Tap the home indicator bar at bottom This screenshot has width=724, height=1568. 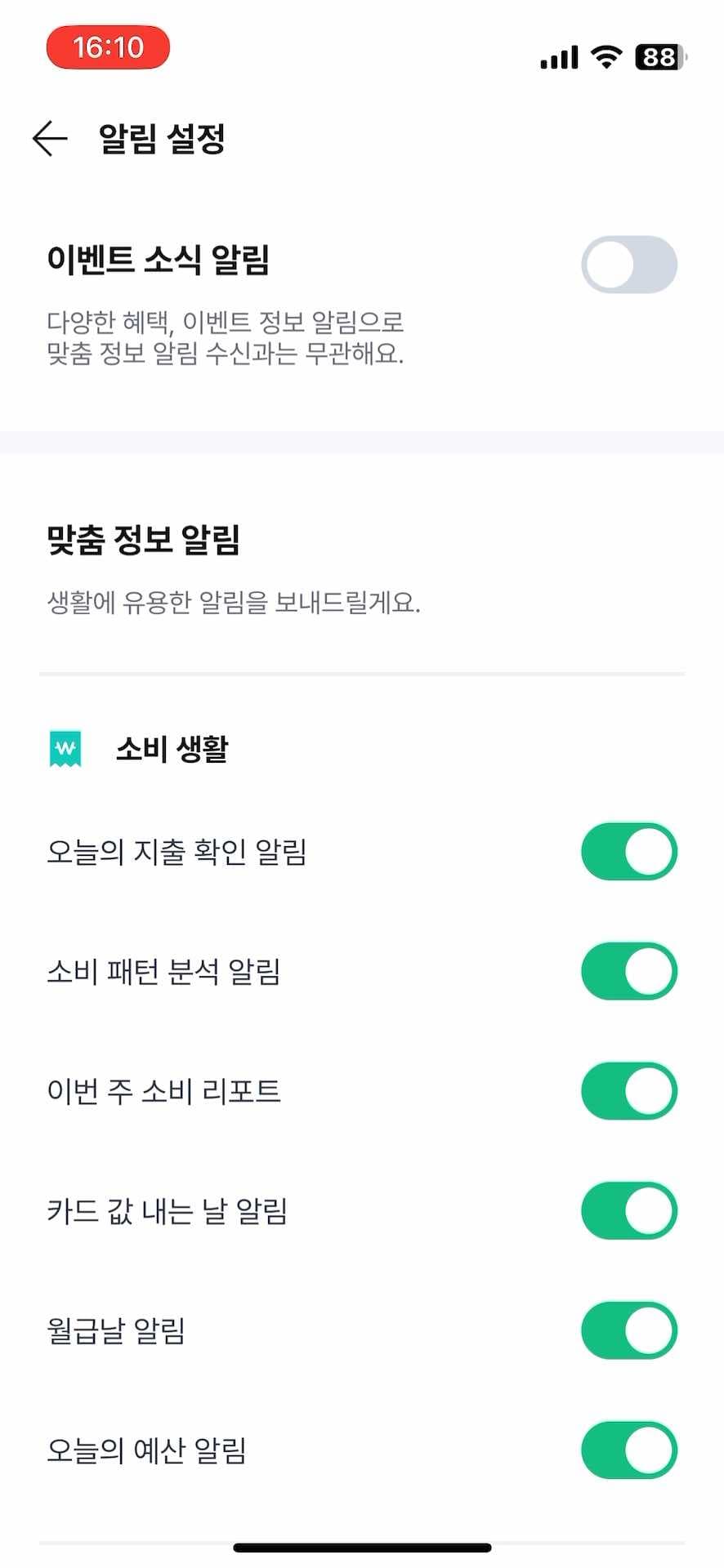click(362, 1546)
